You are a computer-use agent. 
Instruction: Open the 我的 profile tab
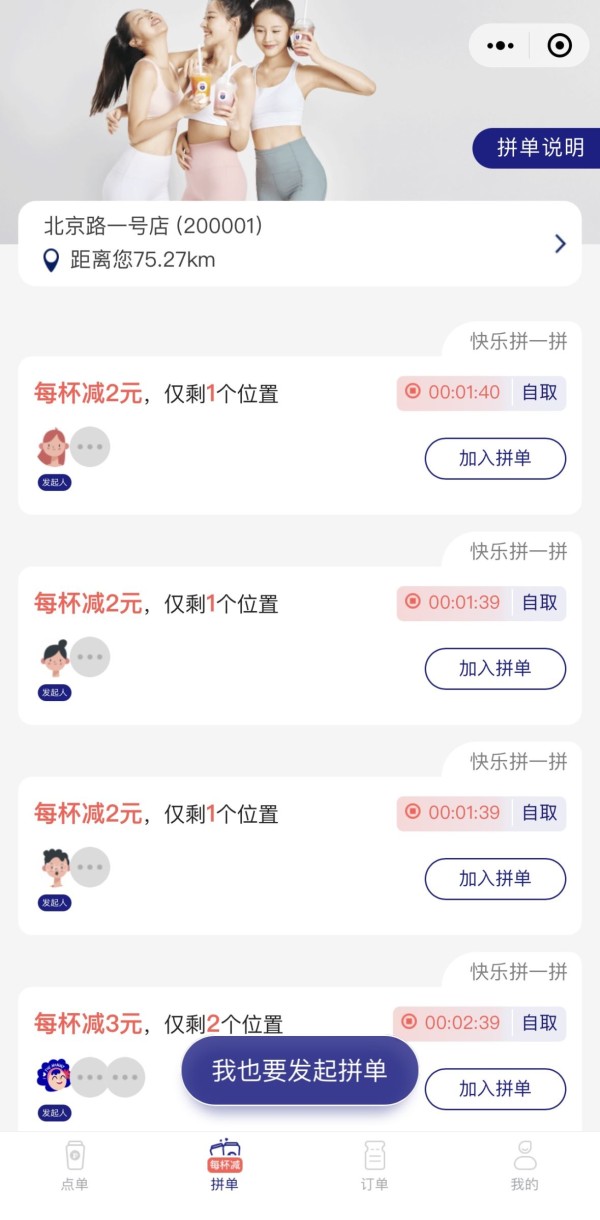(525, 1166)
